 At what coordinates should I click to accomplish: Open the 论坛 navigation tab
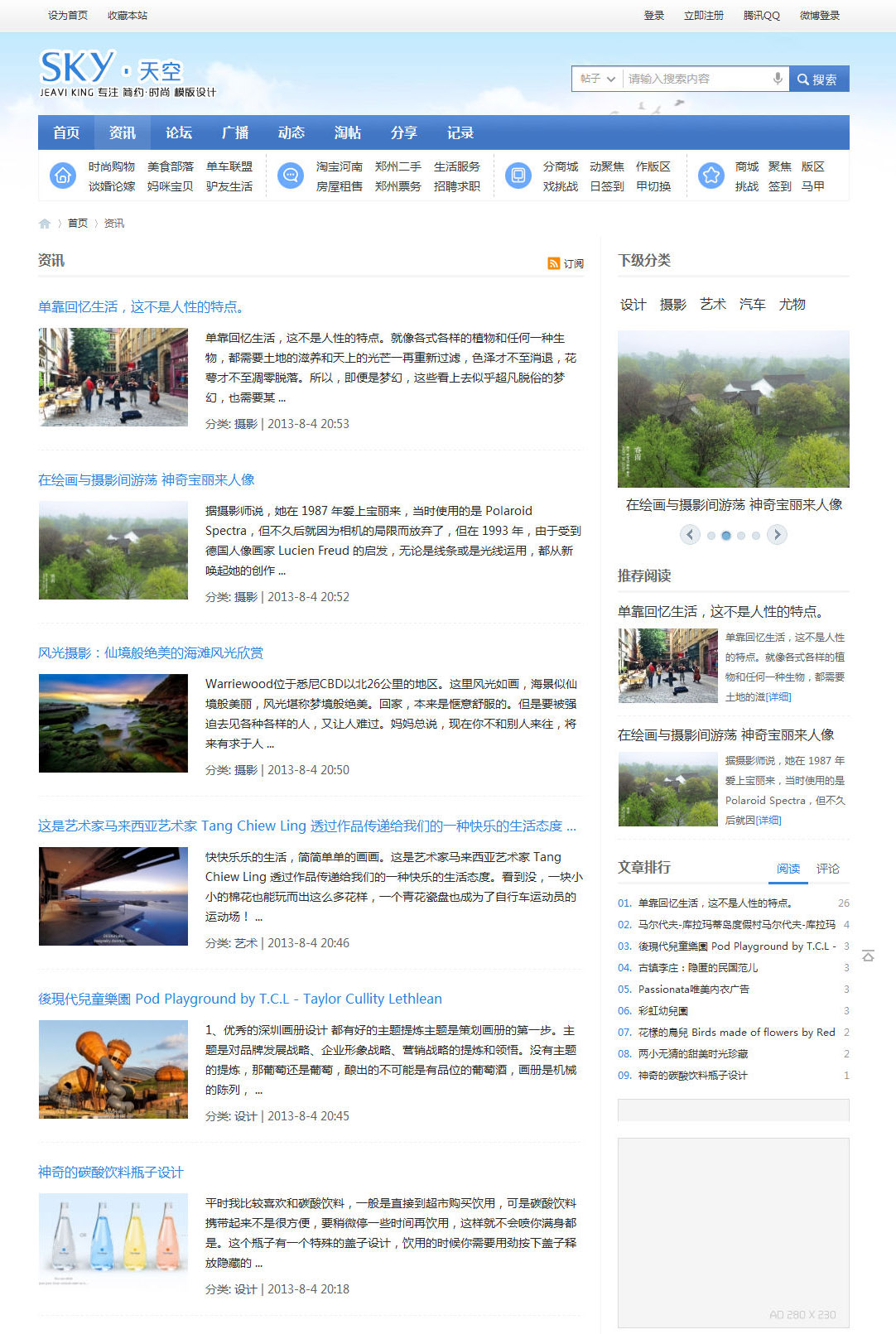(x=178, y=132)
